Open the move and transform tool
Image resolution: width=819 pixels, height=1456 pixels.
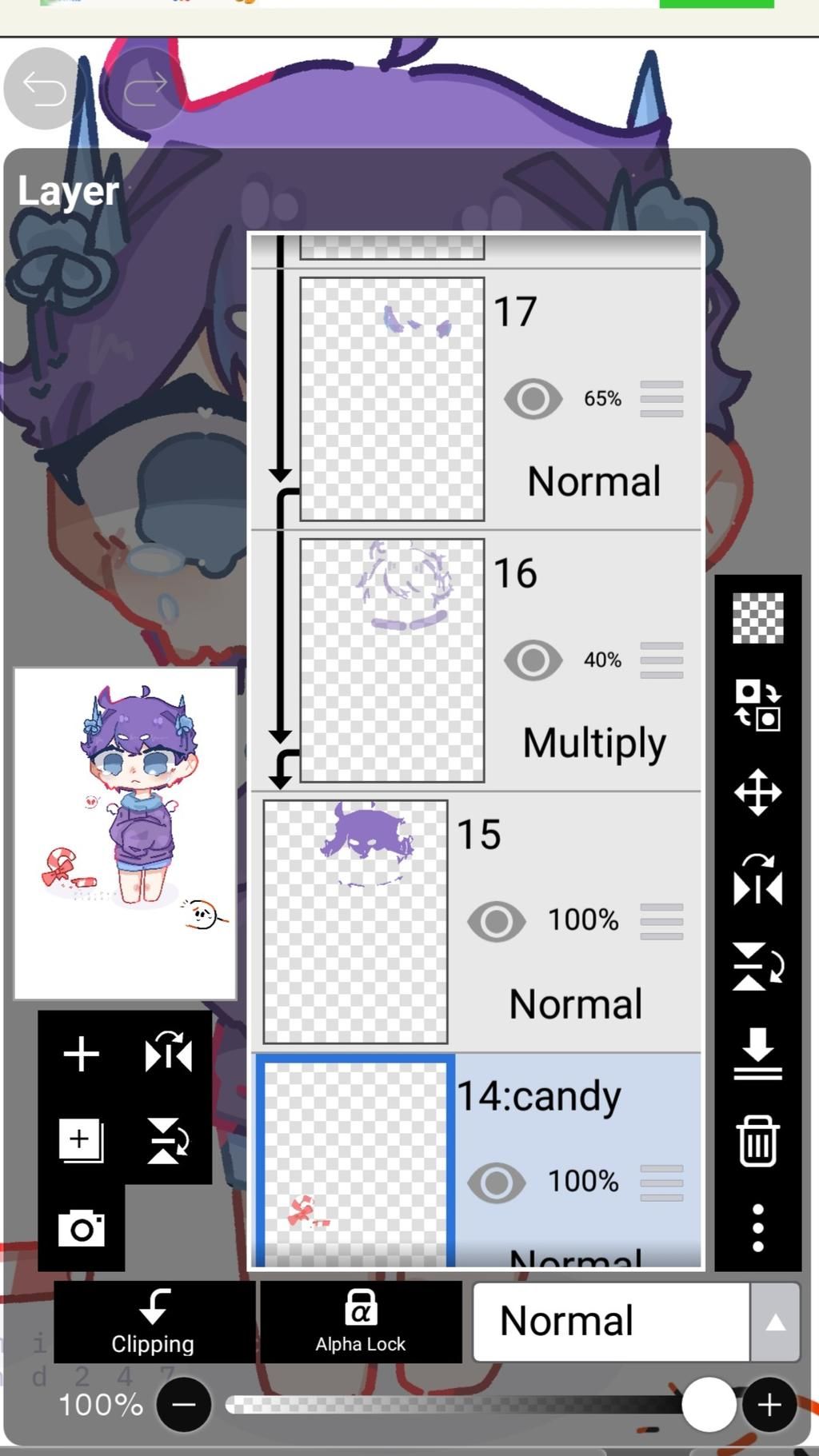(757, 792)
